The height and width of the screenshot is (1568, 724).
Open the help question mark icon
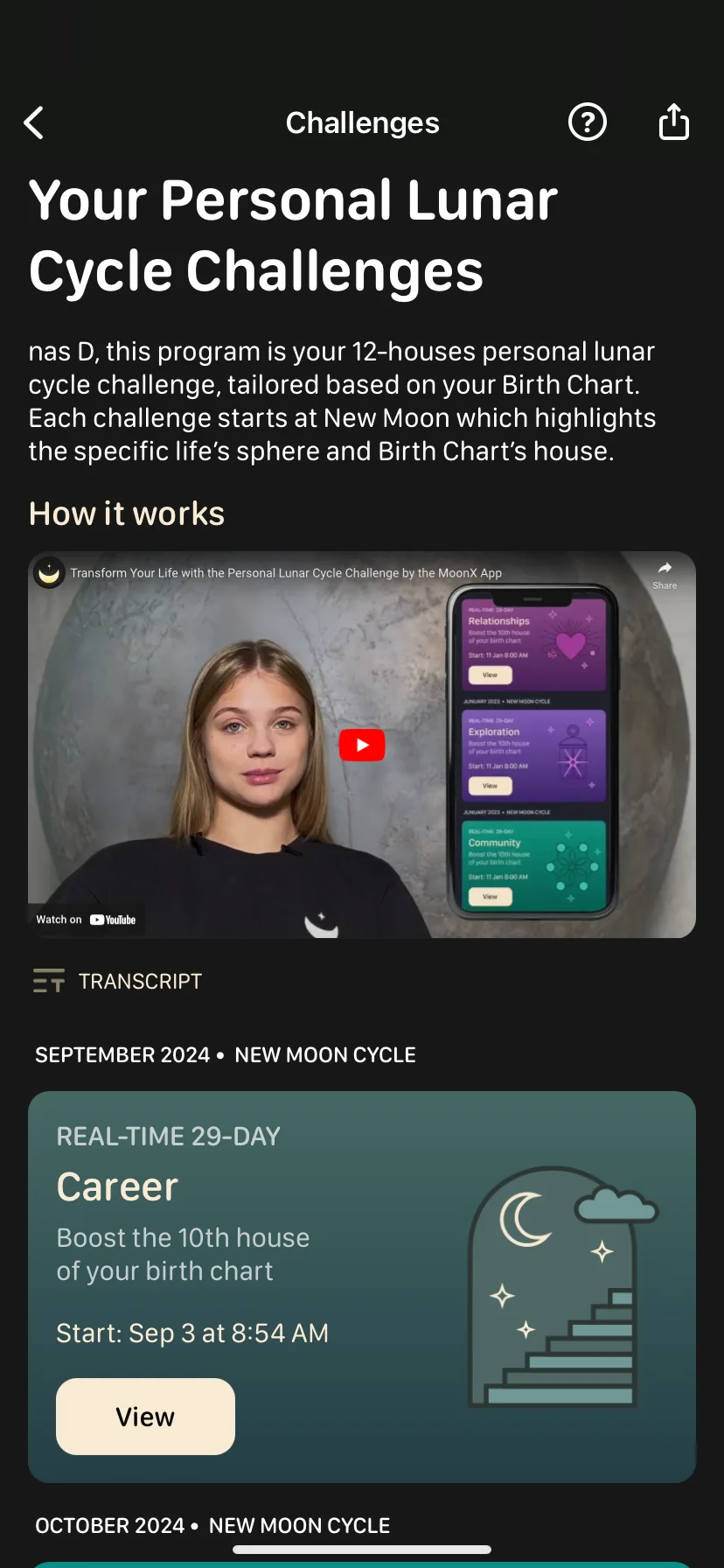click(587, 122)
